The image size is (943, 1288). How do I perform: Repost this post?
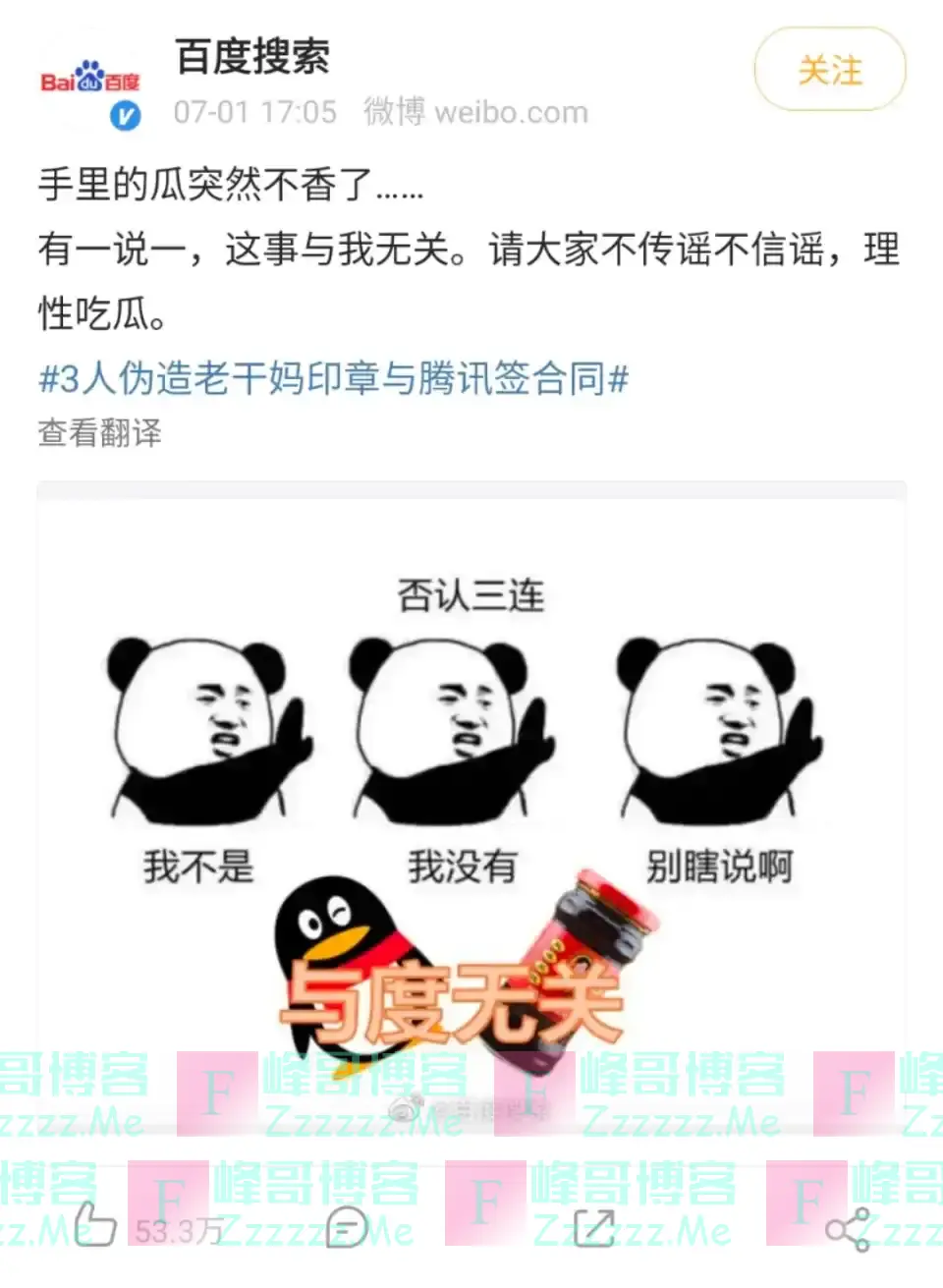coord(593,1228)
